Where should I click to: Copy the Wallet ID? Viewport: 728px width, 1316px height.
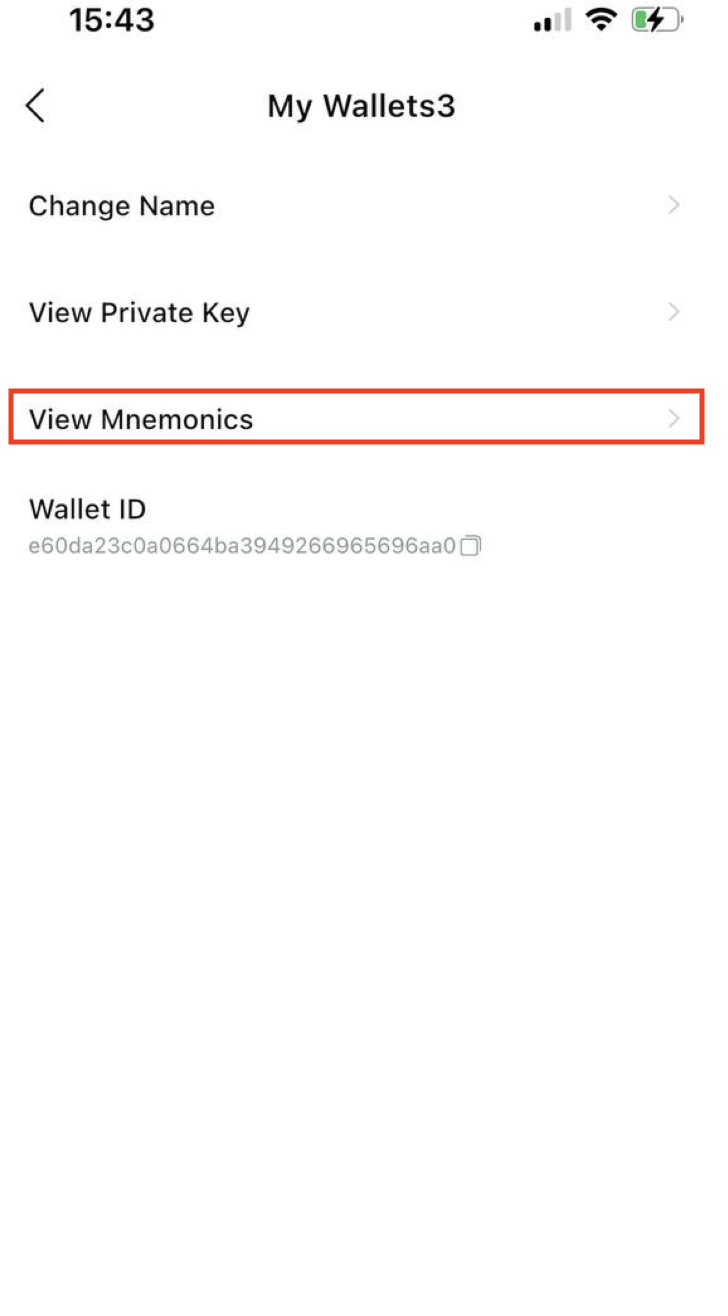(471, 546)
